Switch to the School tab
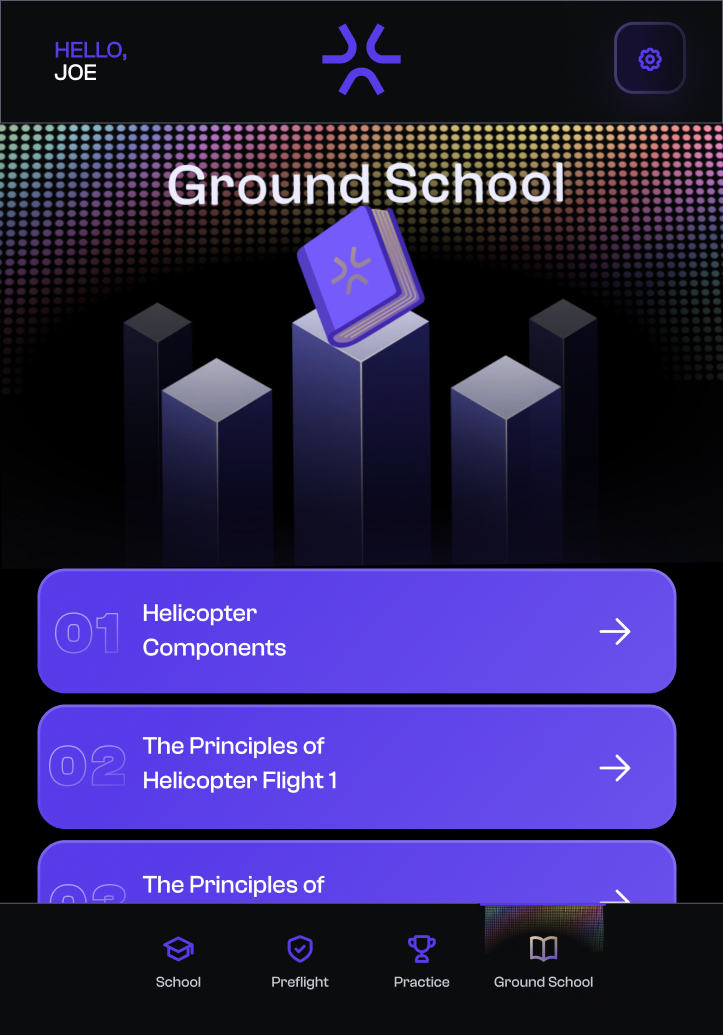Viewport: 723px width, 1035px height. click(x=179, y=962)
